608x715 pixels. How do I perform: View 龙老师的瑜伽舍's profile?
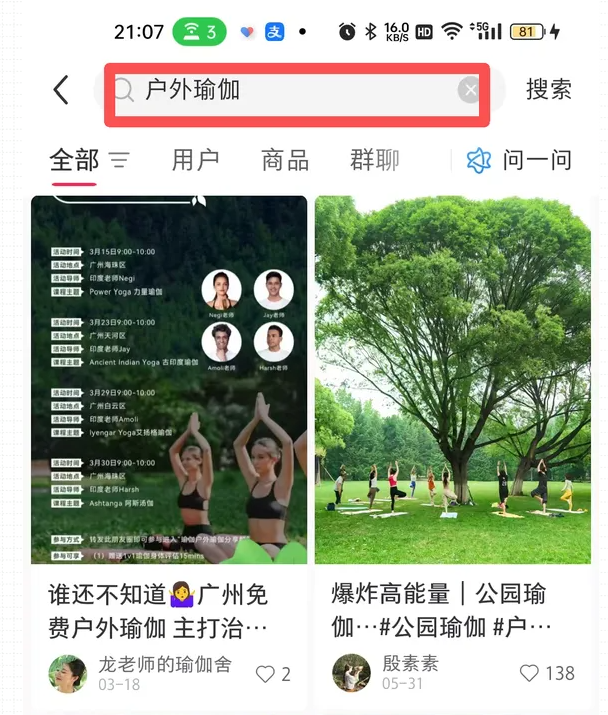tap(68, 673)
